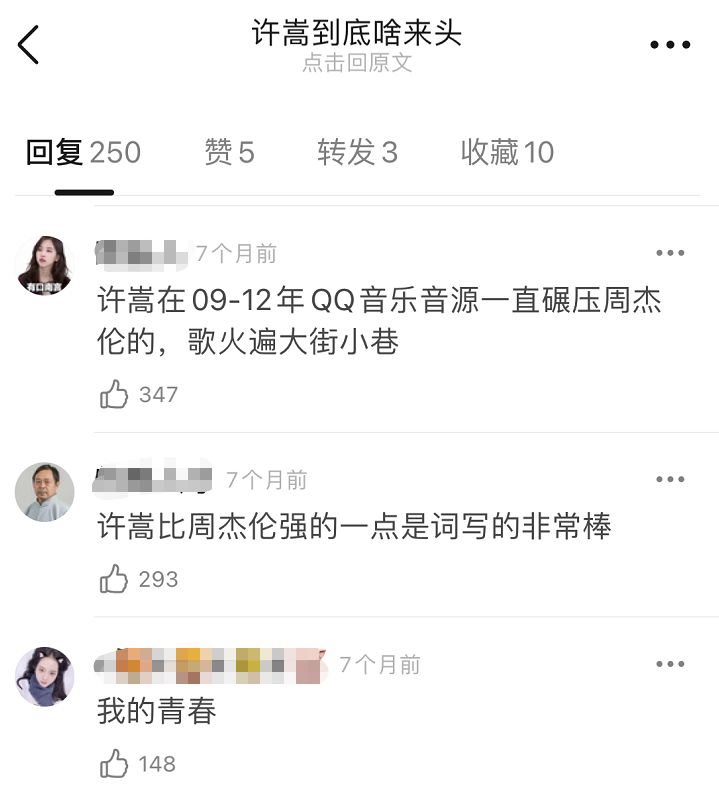This screenshot has width=719, height=790.
Task: Switch to the 转发 3 tab
Action: coord(357,152)
